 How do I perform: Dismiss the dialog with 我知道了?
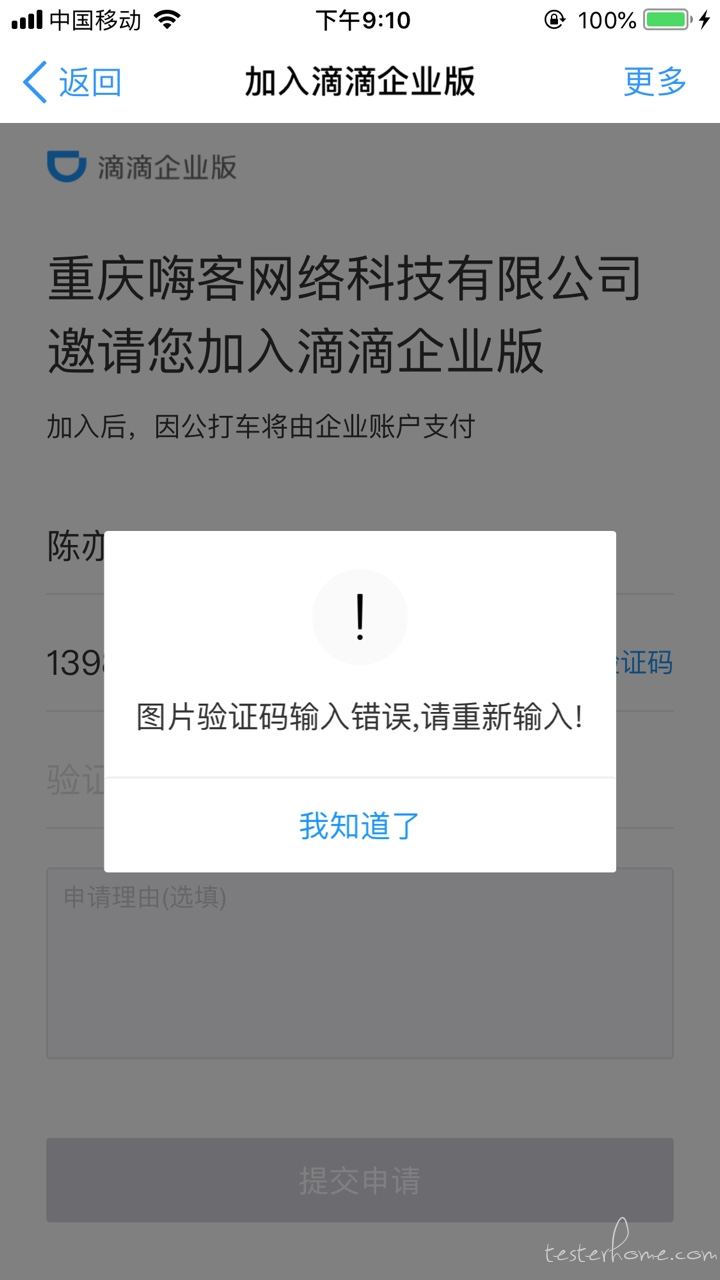360,825
